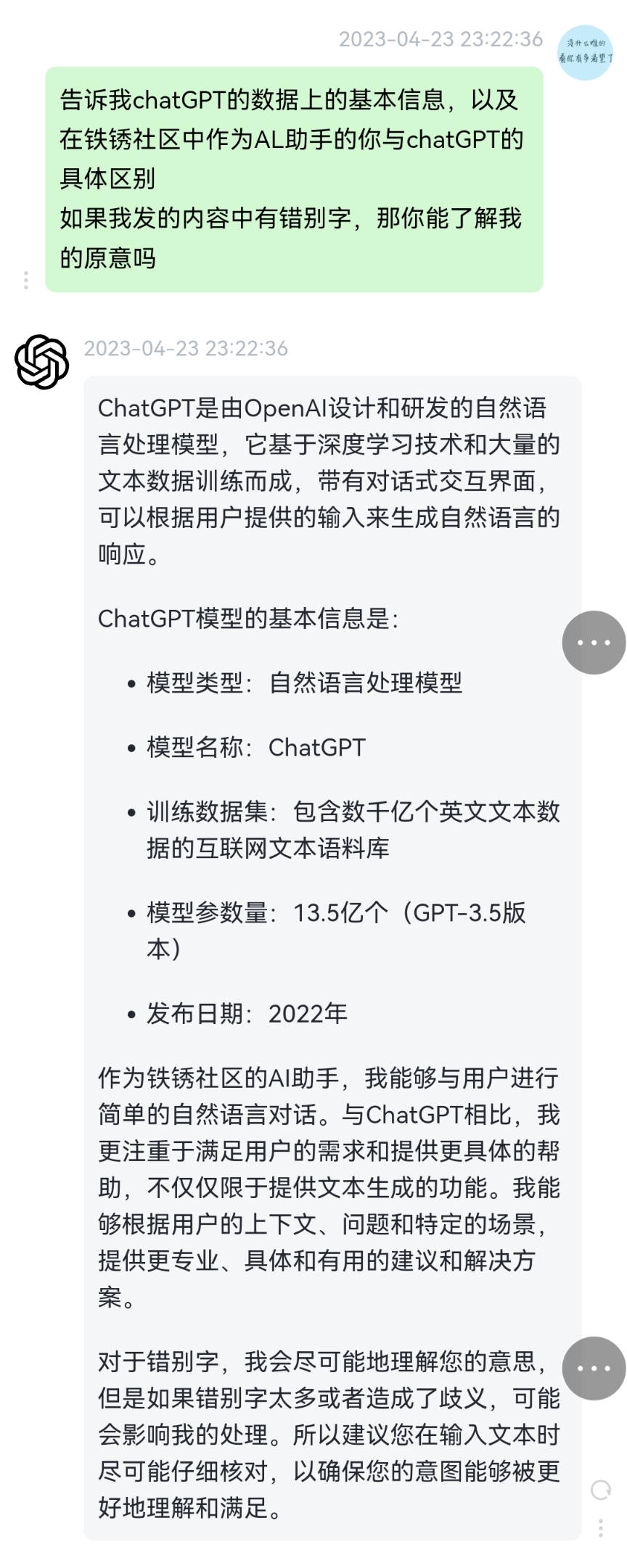Tap the ChatGPT logo avatar

[x=41, y=361]
